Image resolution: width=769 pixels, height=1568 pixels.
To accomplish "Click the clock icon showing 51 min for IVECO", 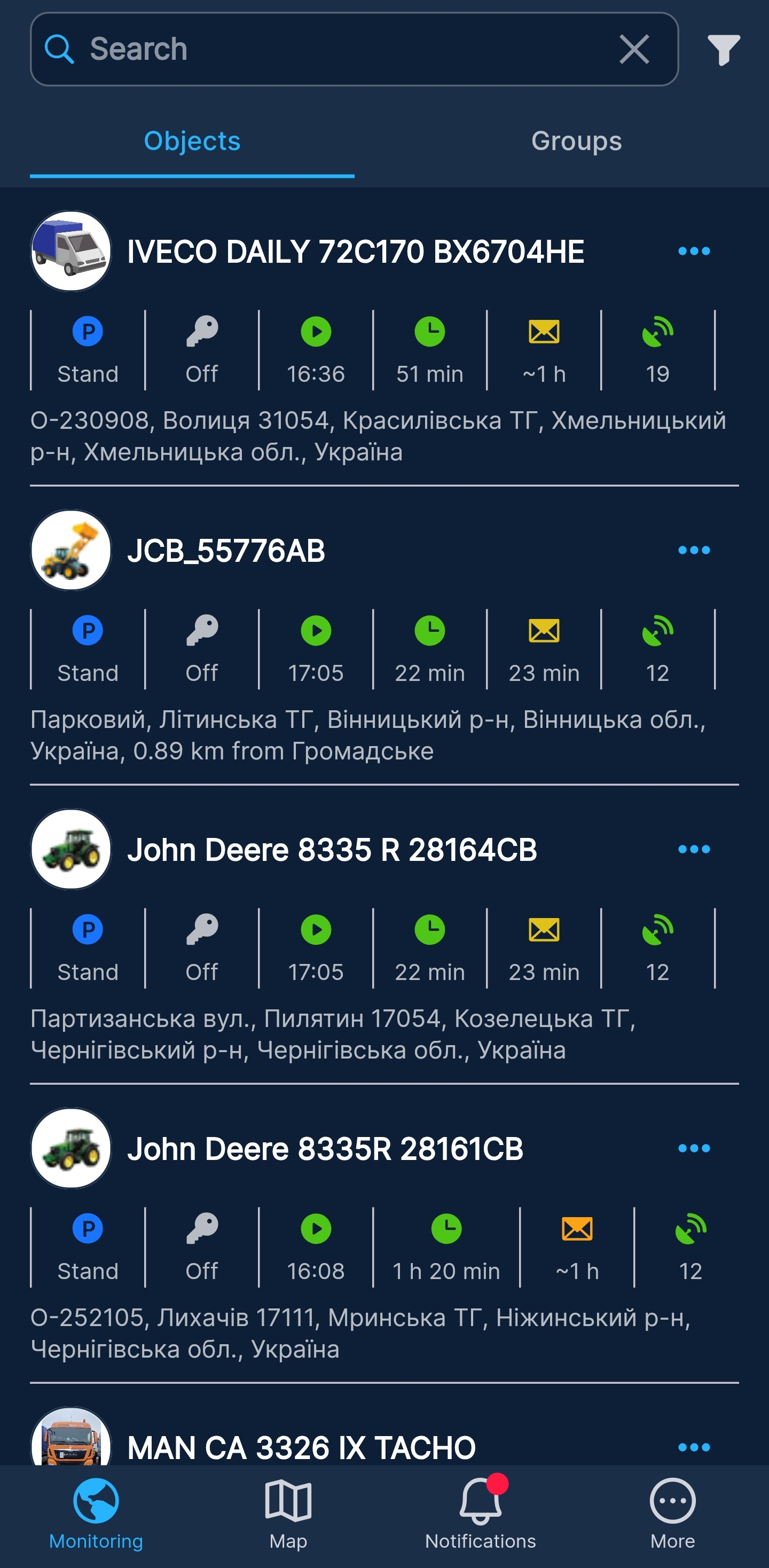I will 430,332.
